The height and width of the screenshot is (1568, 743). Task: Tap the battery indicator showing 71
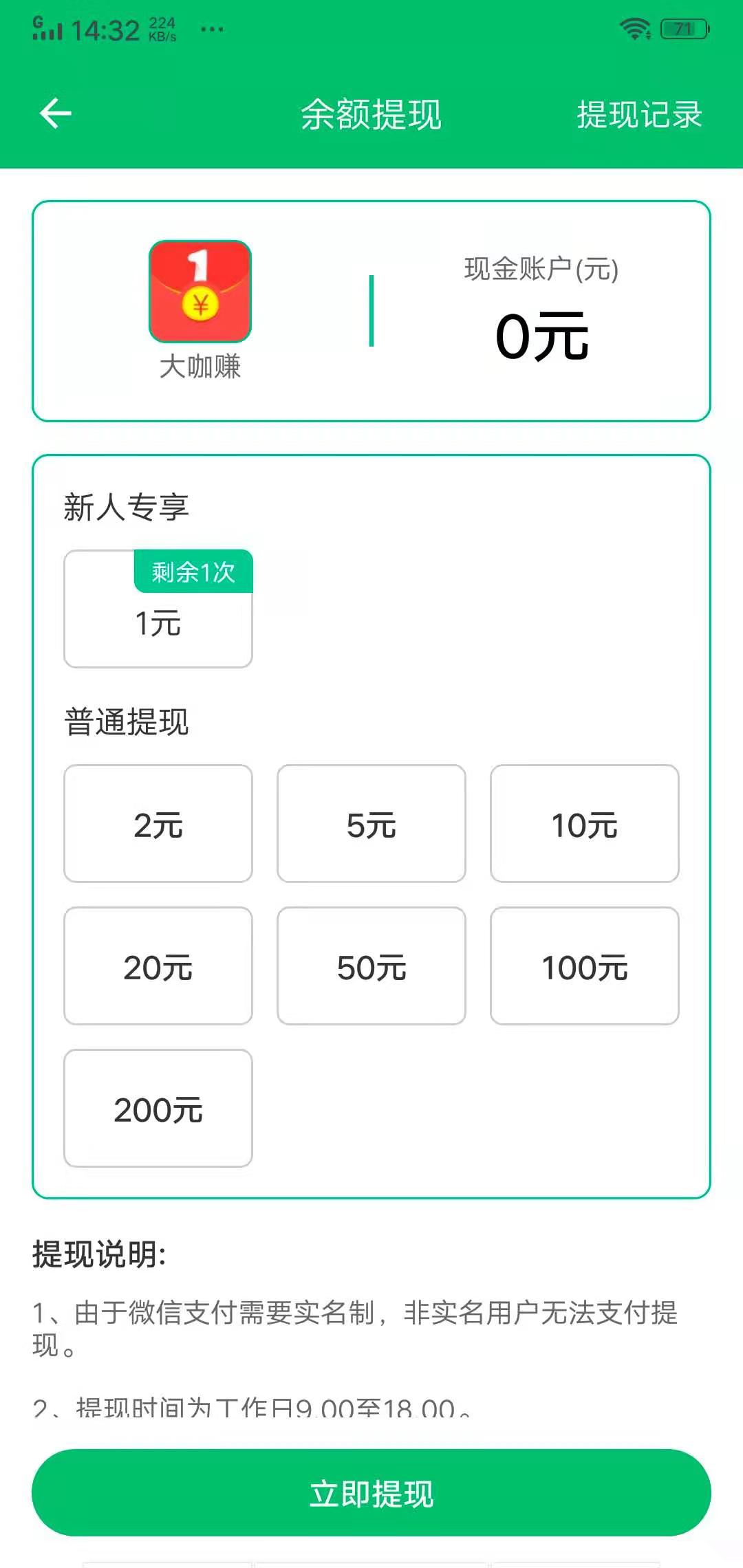[683, 28]
